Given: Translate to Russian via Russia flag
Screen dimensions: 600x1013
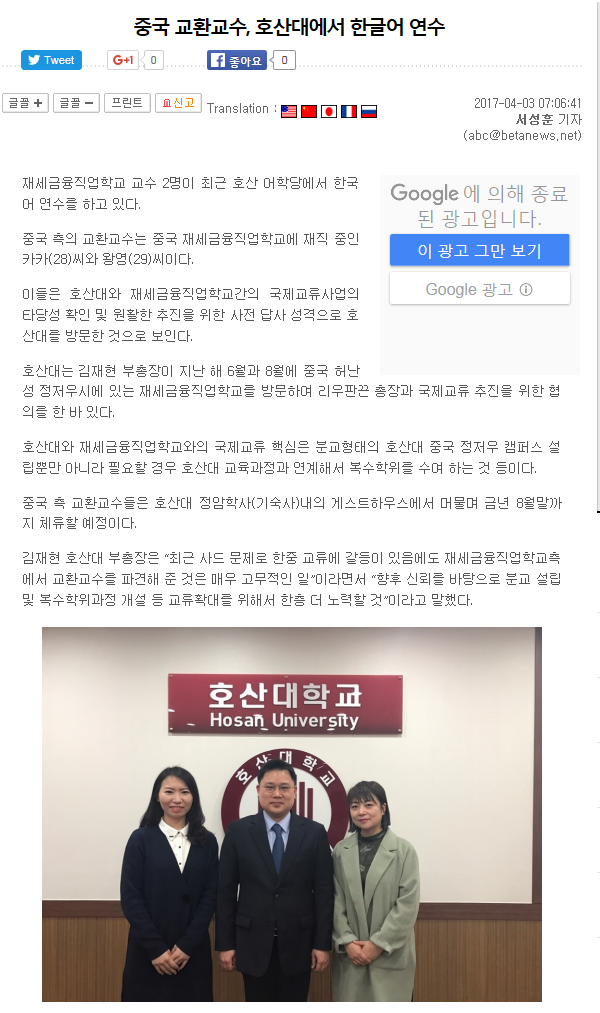Looking at the screenshot, I should click(x=369, y=112).
